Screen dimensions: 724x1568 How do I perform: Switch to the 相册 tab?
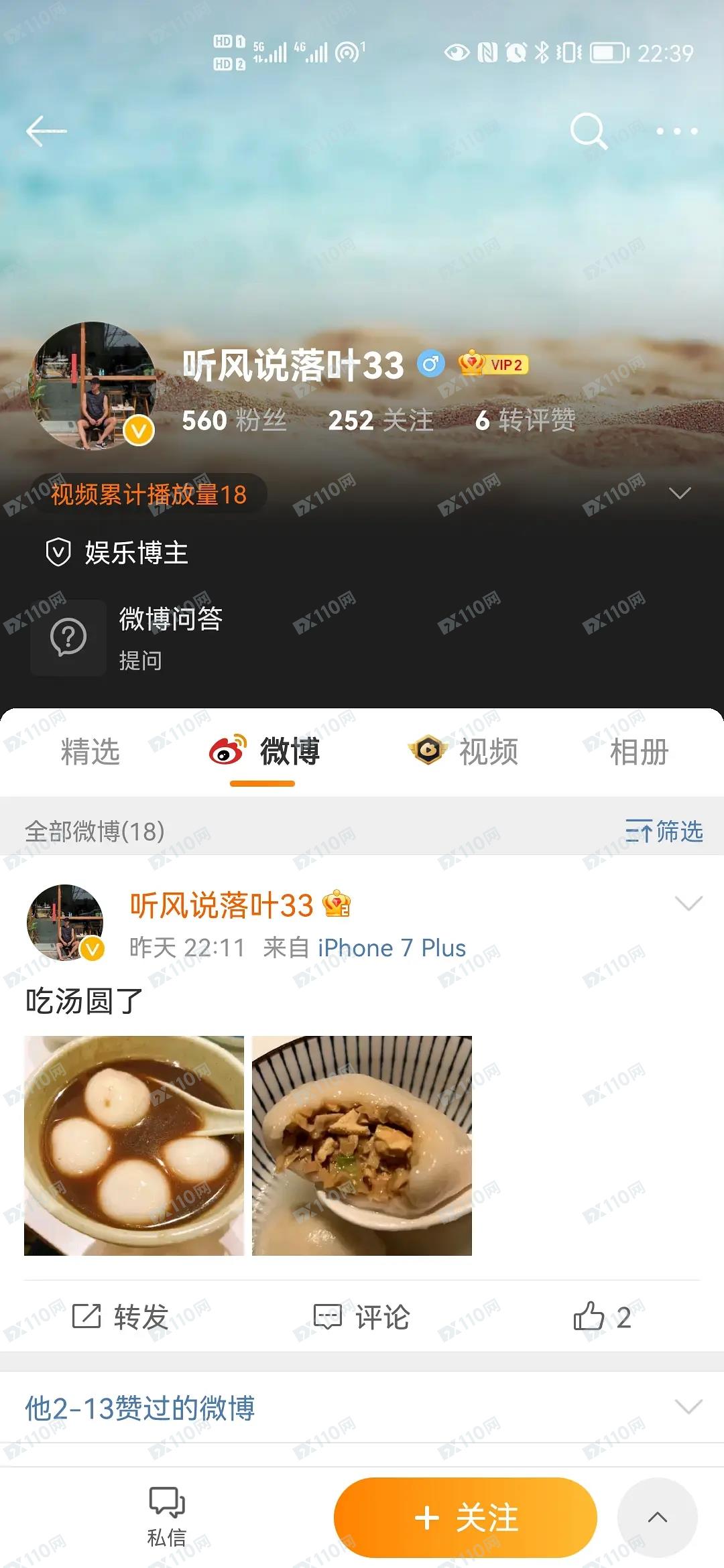[638, 752]
